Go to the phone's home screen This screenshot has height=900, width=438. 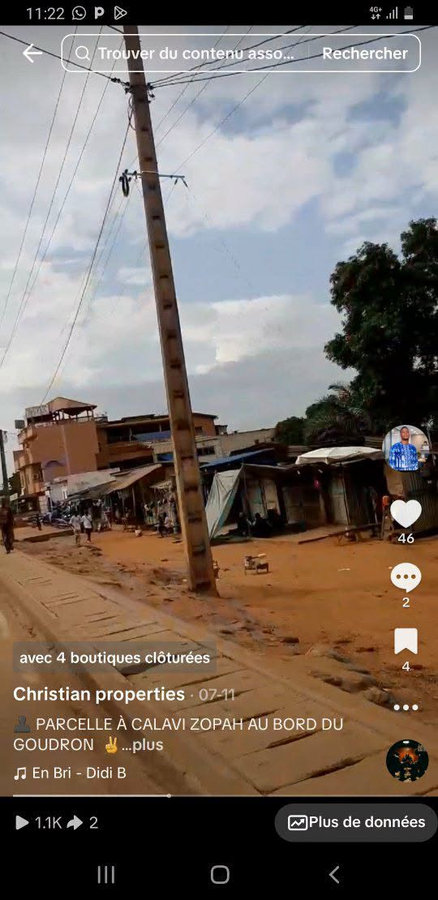(x=220, y=875)
